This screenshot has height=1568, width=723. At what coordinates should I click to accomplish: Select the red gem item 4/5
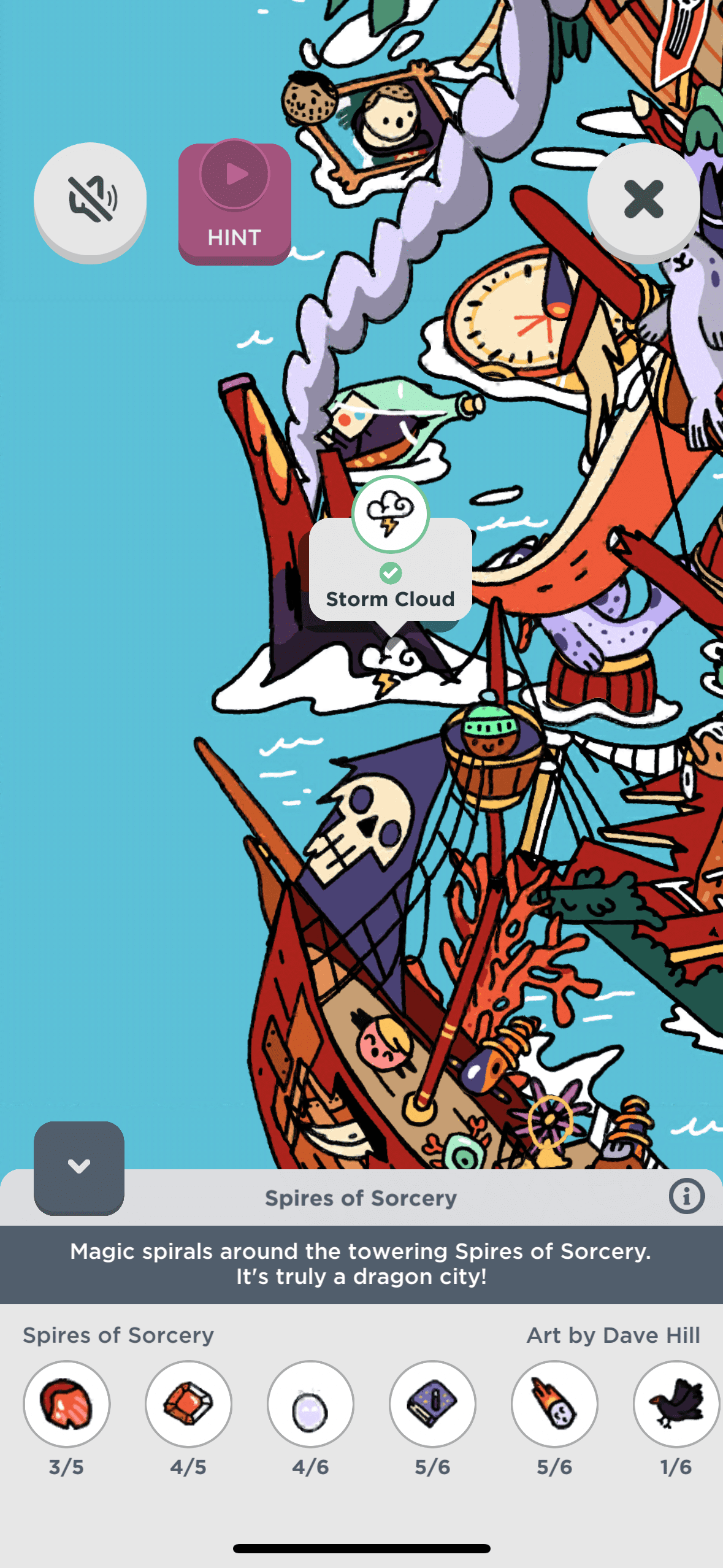(x=188, y=1403)
